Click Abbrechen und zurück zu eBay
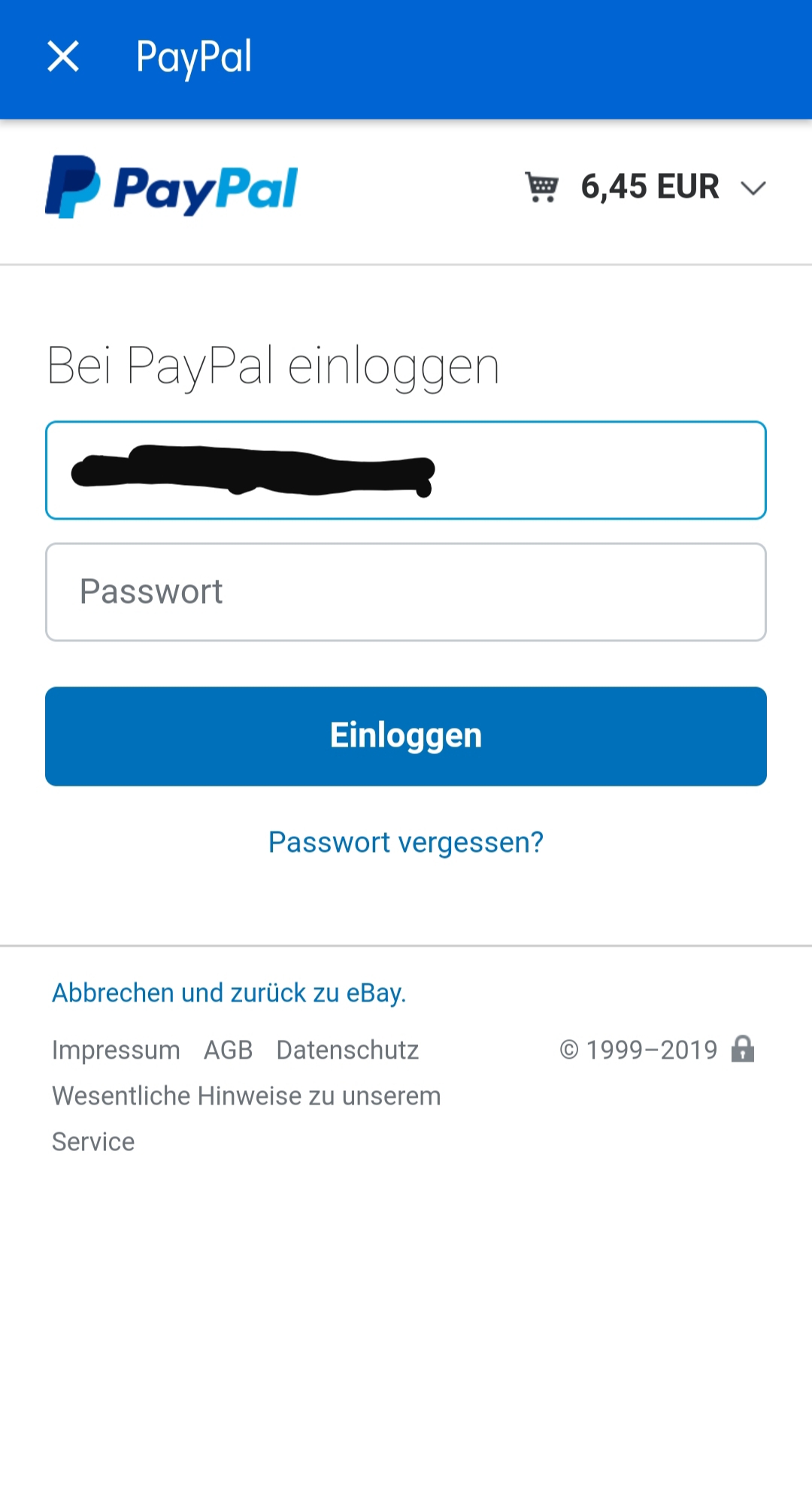 point(228,992)
